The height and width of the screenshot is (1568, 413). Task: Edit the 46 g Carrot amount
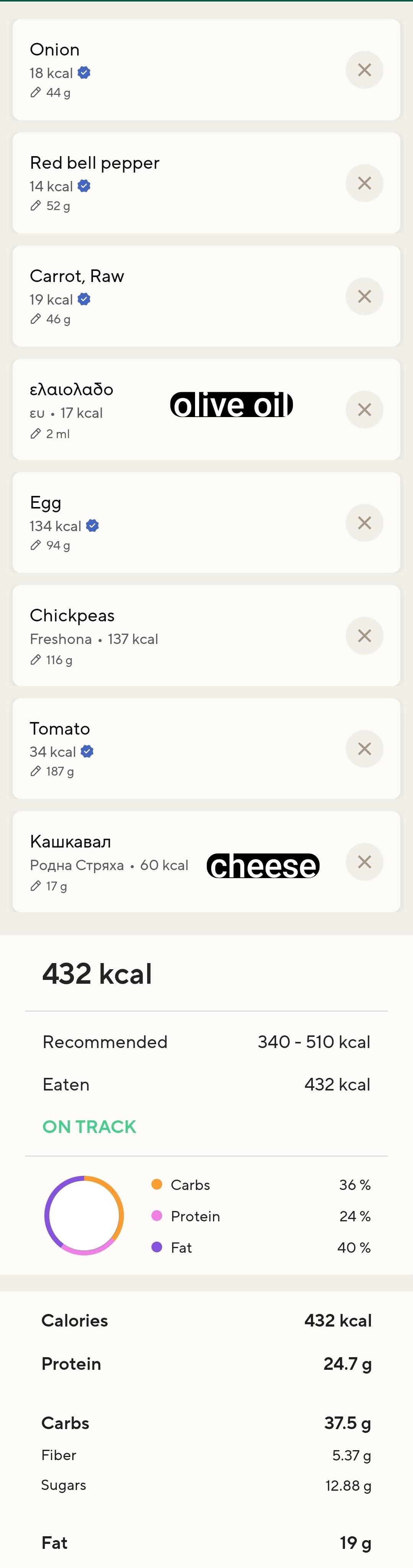50,319
